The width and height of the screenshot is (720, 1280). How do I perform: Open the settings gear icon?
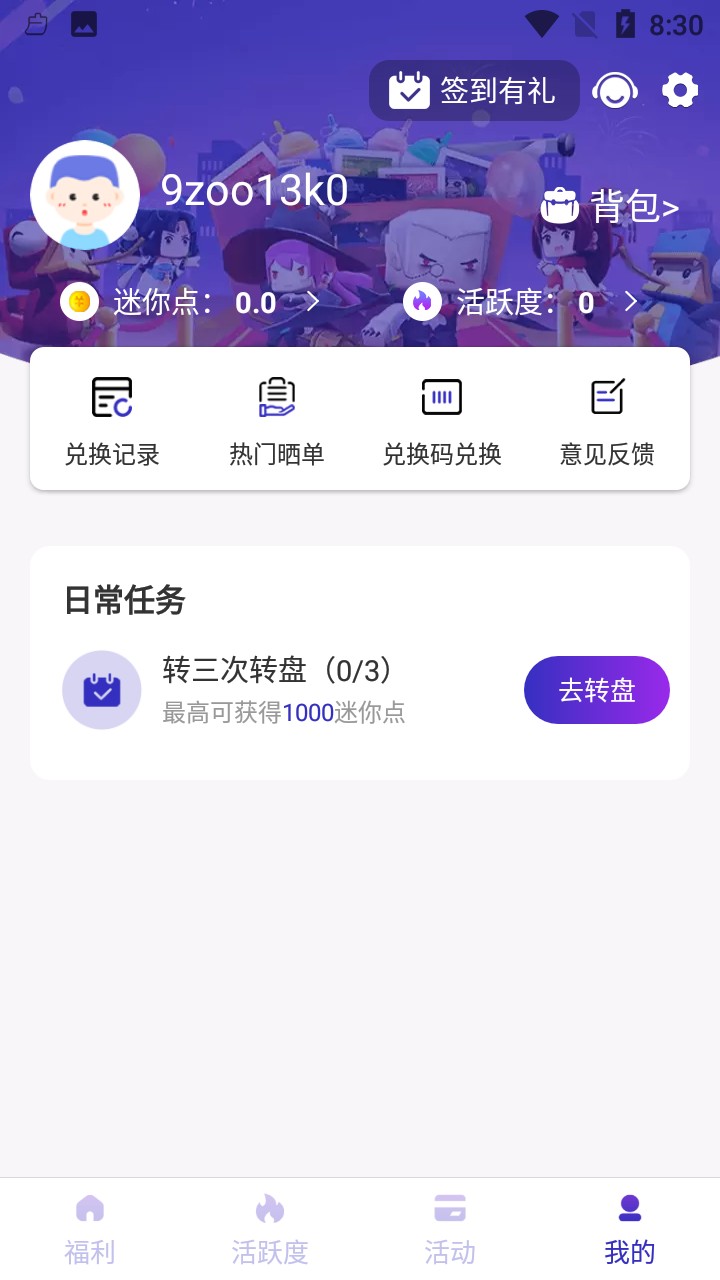(679, 89)
